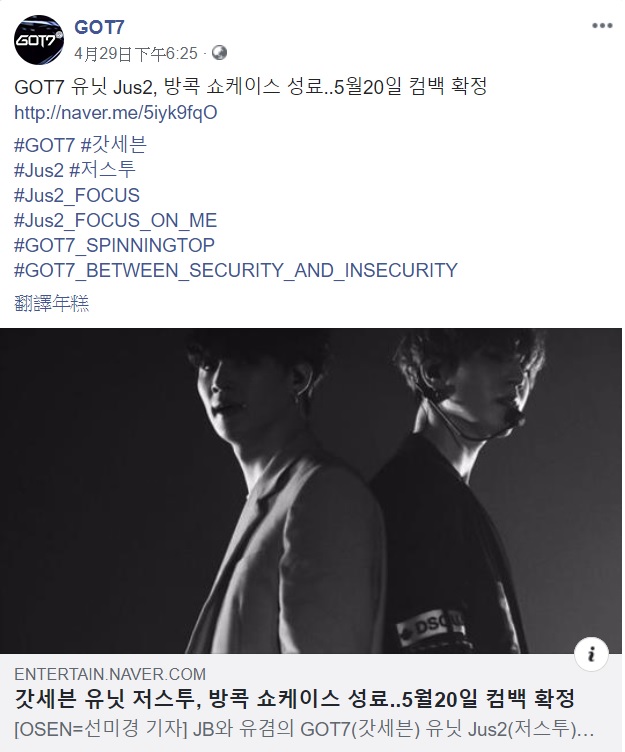
Task: Tap the GOT7 page name
Action: 99,27
